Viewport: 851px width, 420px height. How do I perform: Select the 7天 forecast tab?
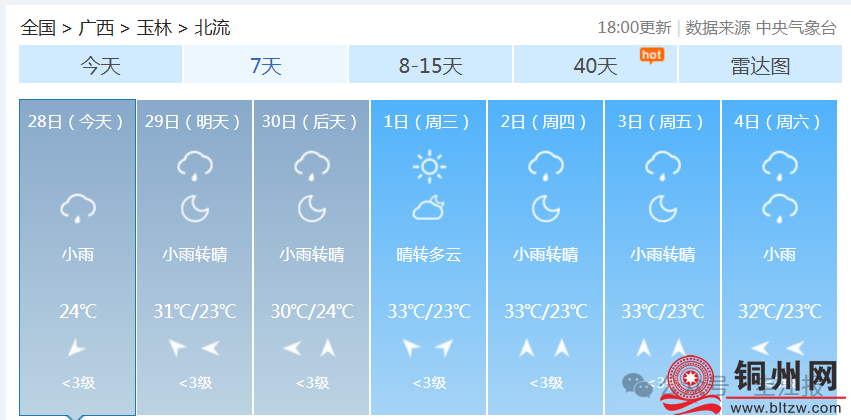pos(265,66)
